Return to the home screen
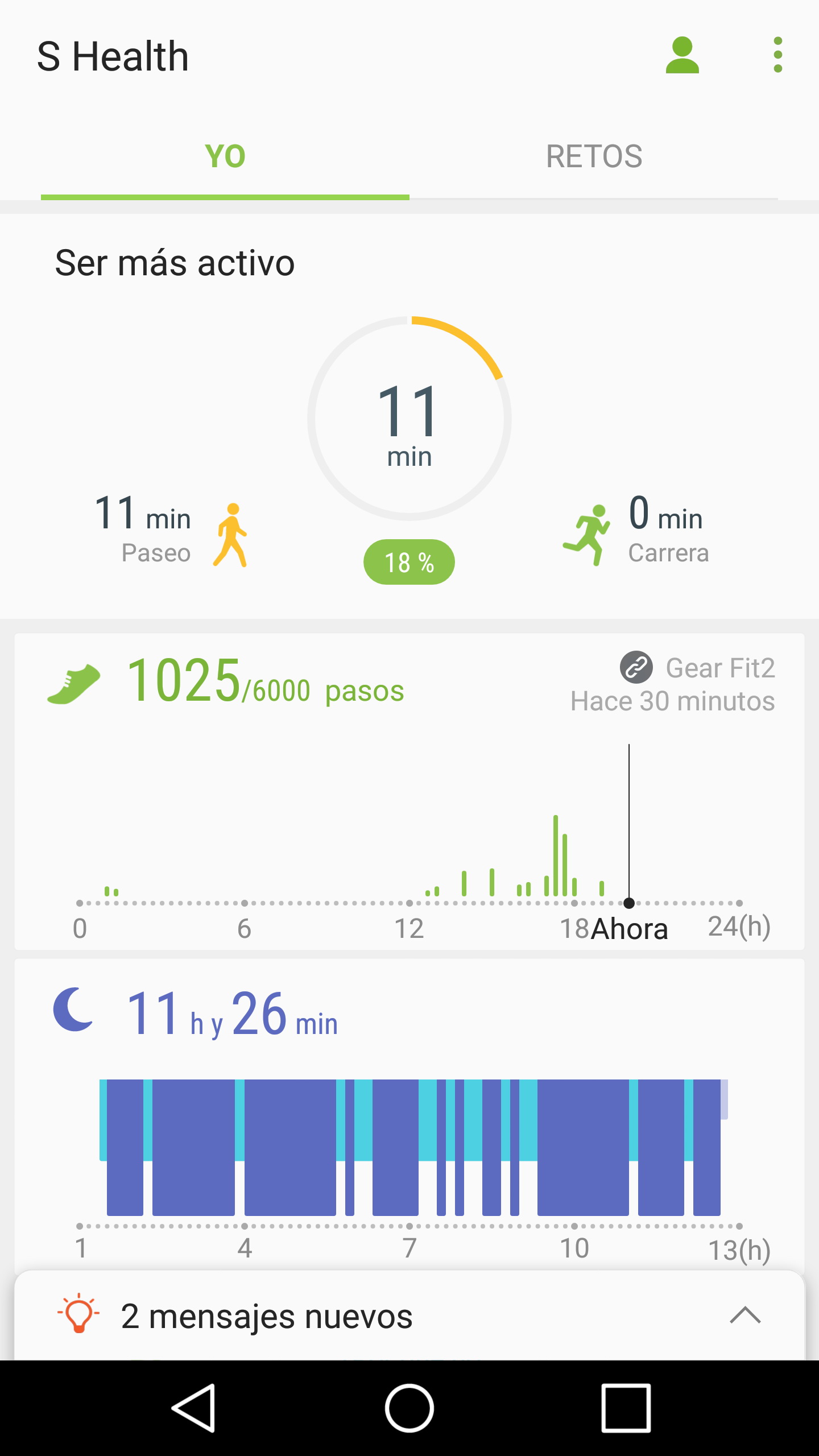The width and height of the screenshot is (819, 1456). pyautogui.click(x=409, y=1408)
